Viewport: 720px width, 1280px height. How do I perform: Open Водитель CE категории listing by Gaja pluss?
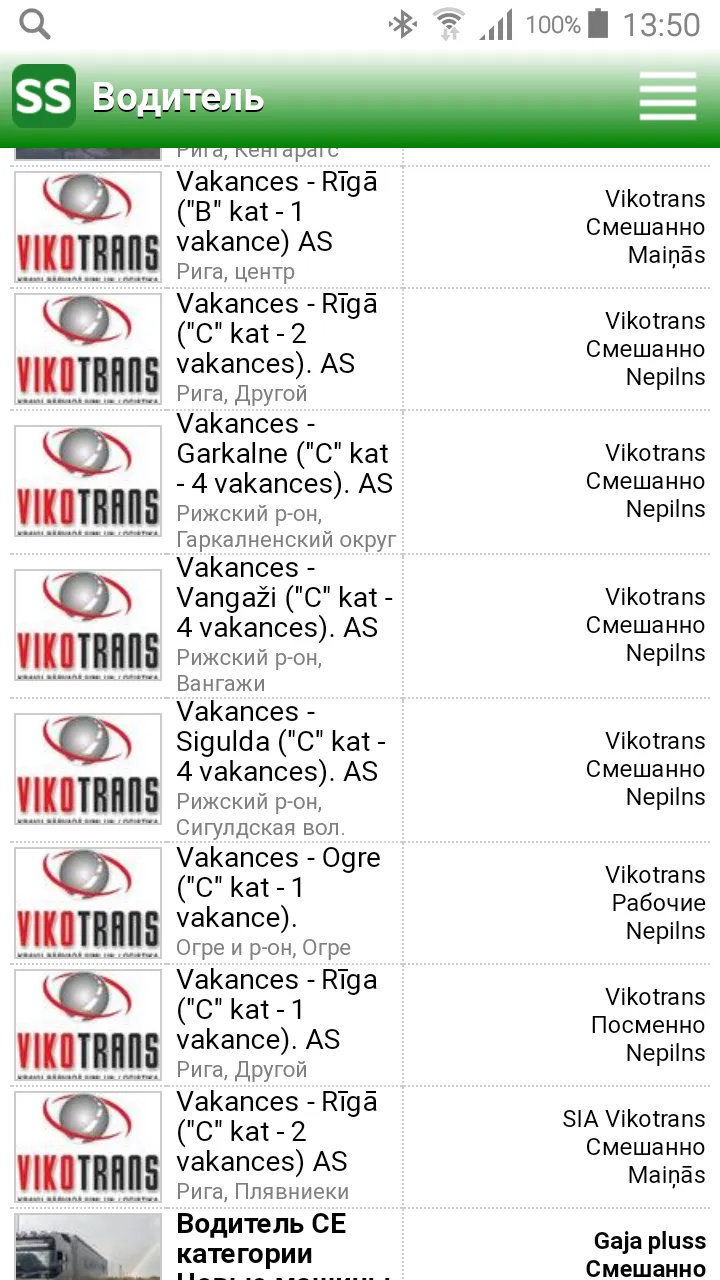tap(360, 1244)
